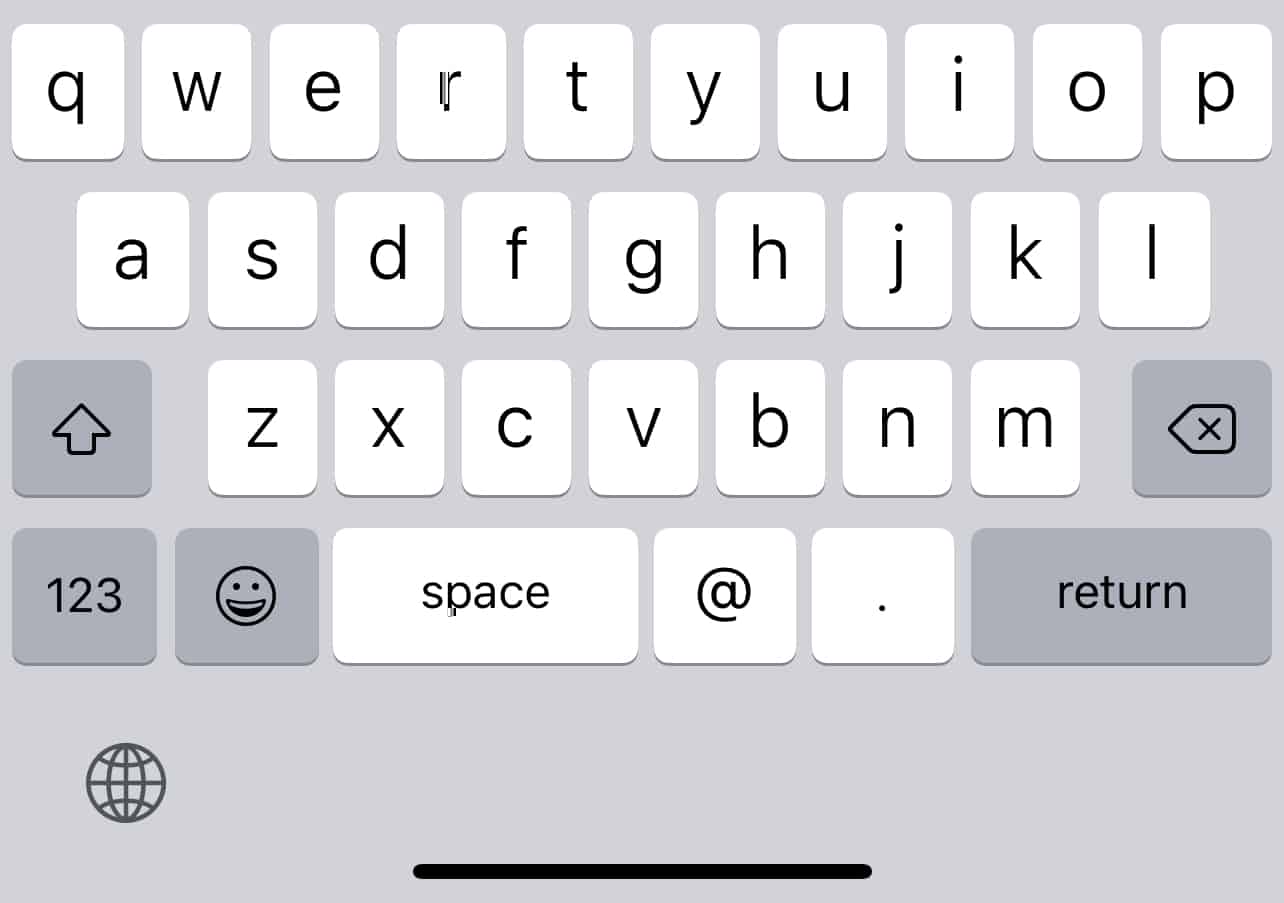Type the letter q

pos(67,91)
